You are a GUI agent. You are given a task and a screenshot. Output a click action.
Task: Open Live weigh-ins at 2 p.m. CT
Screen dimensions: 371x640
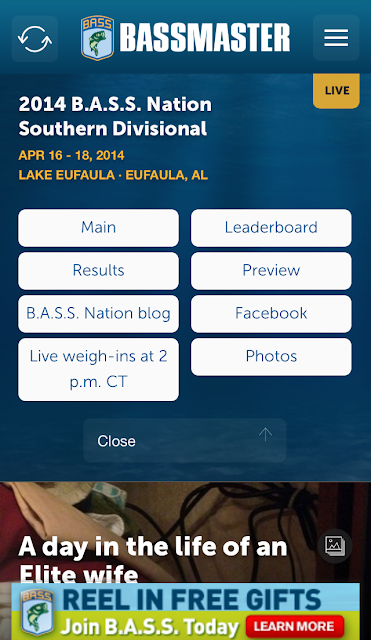(x=98, y=369)
